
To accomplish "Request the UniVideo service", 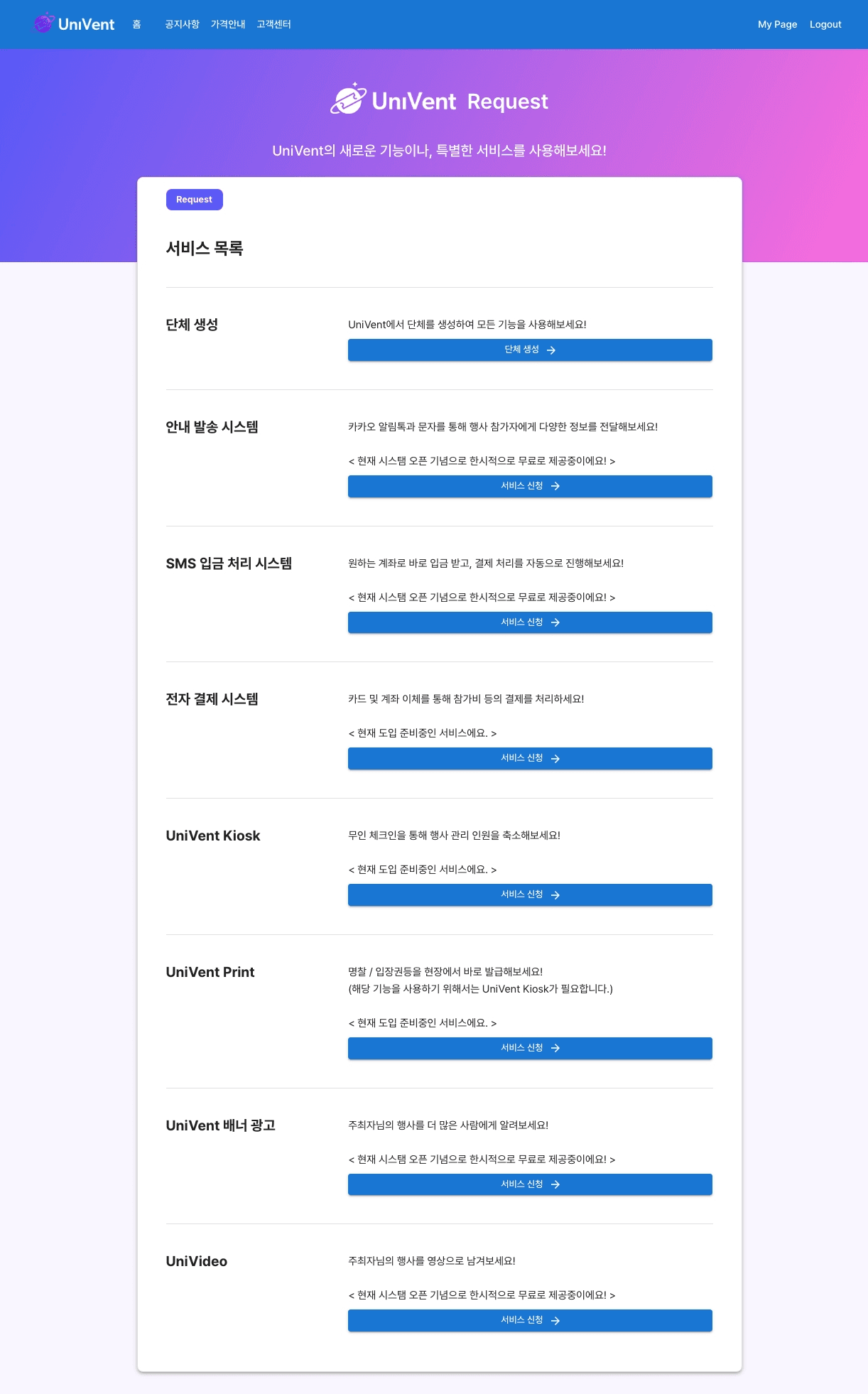I will click(x=530, y=1320).
